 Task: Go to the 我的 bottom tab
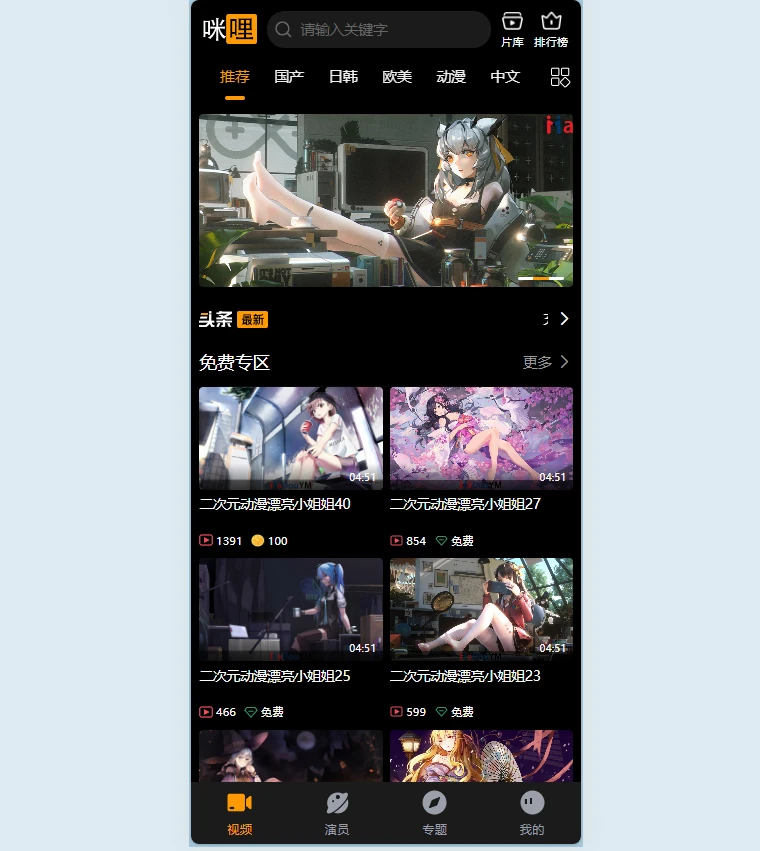pyautogui.click(x=532, y=813)
